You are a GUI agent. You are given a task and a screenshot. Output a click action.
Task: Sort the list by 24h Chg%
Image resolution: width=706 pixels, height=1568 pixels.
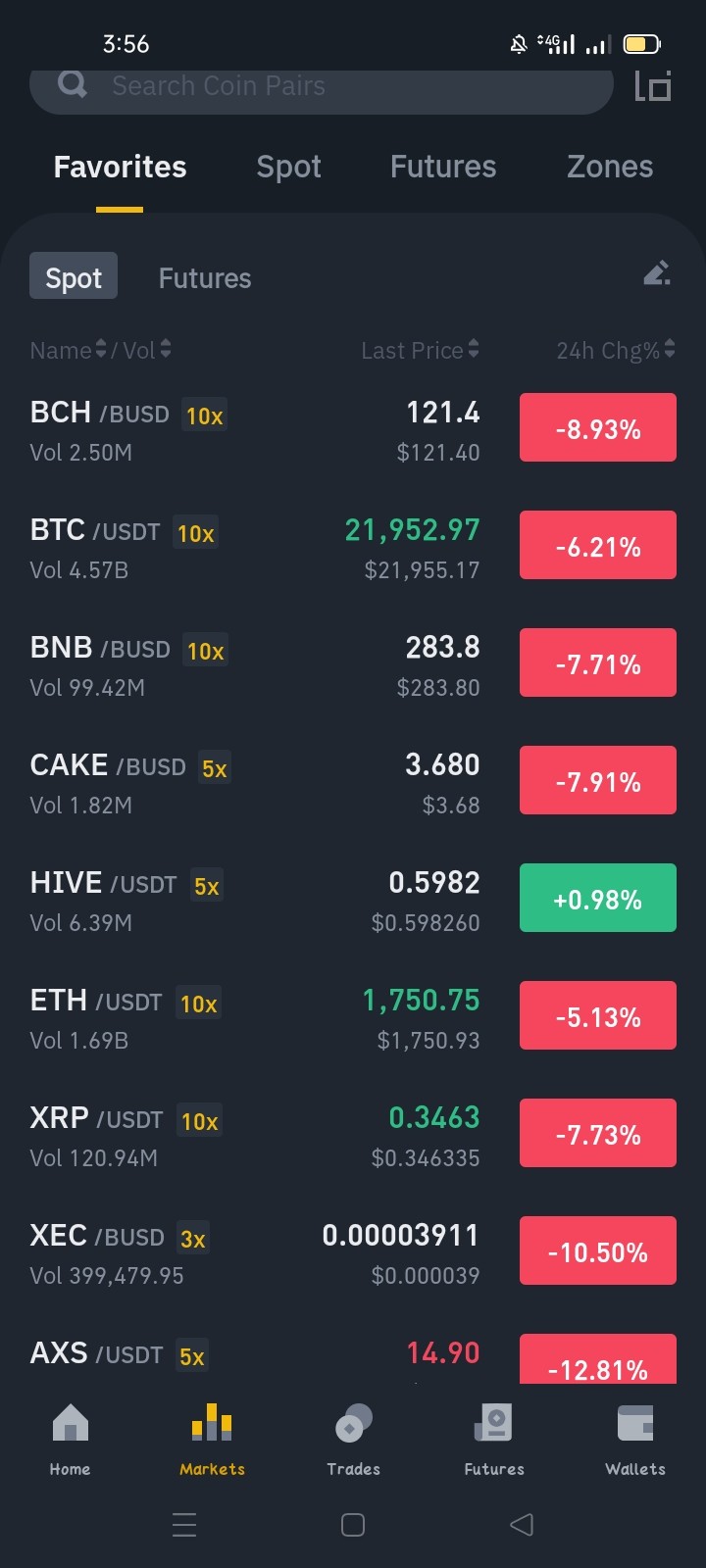(x=616, y=350)
